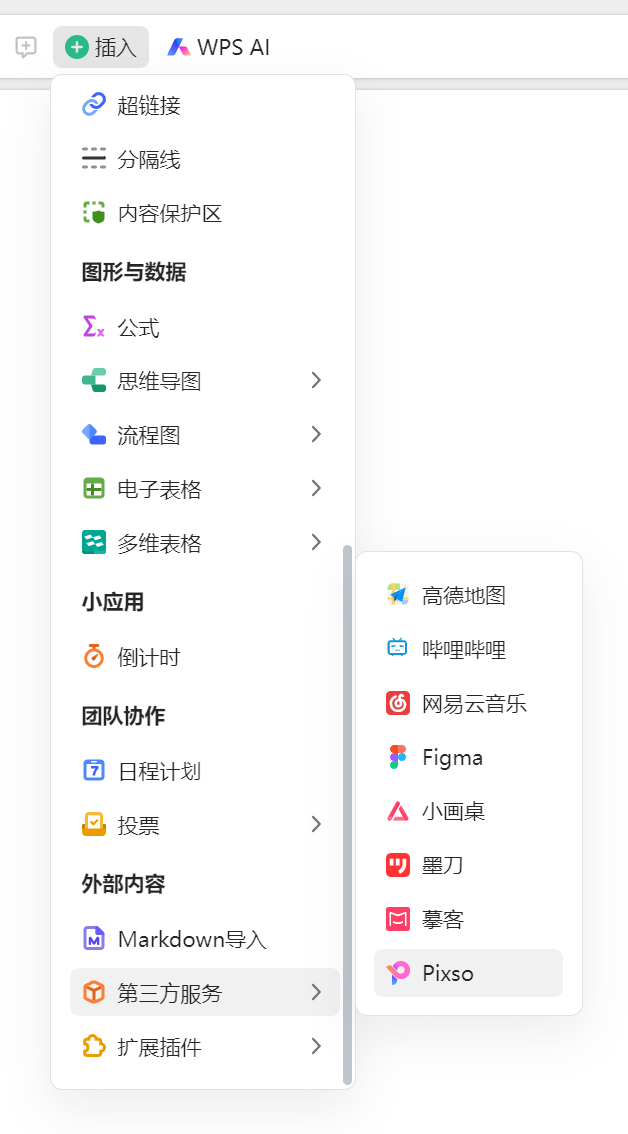Add a 日程计划 schedule
The image size is (628, 1134).
click(x=205, y=771)
